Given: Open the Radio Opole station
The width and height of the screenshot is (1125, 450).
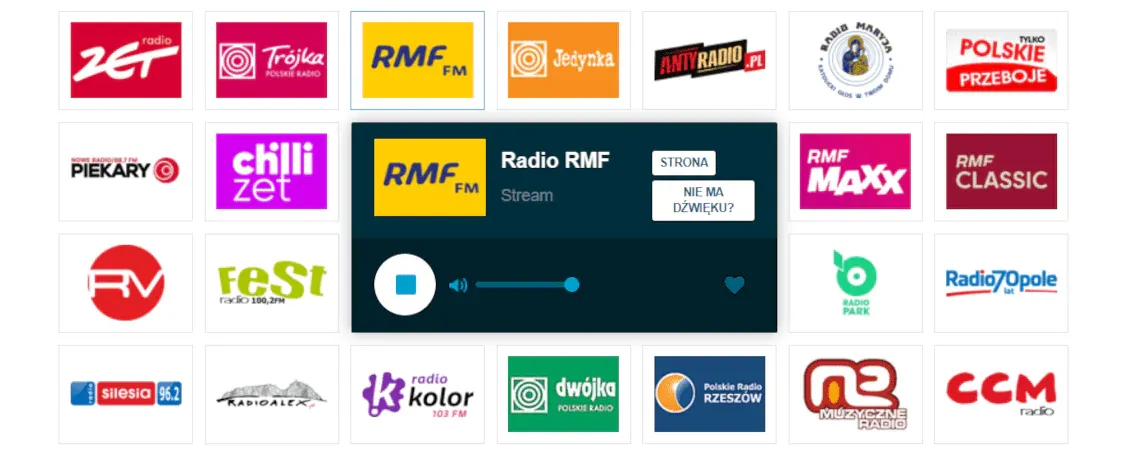Looking at the screenshot, I should click(x=1001, y=283).
